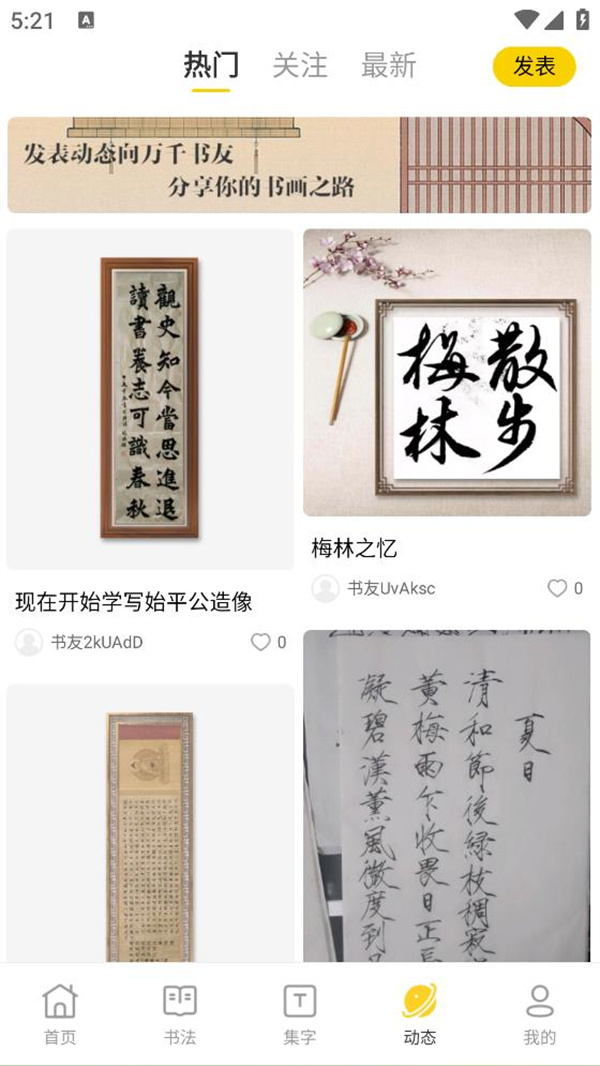Image resolution: width=600 pixels, height=1066 pixels.
Task: Like the post by 书友2kUAdD
Action: (261, 642)
